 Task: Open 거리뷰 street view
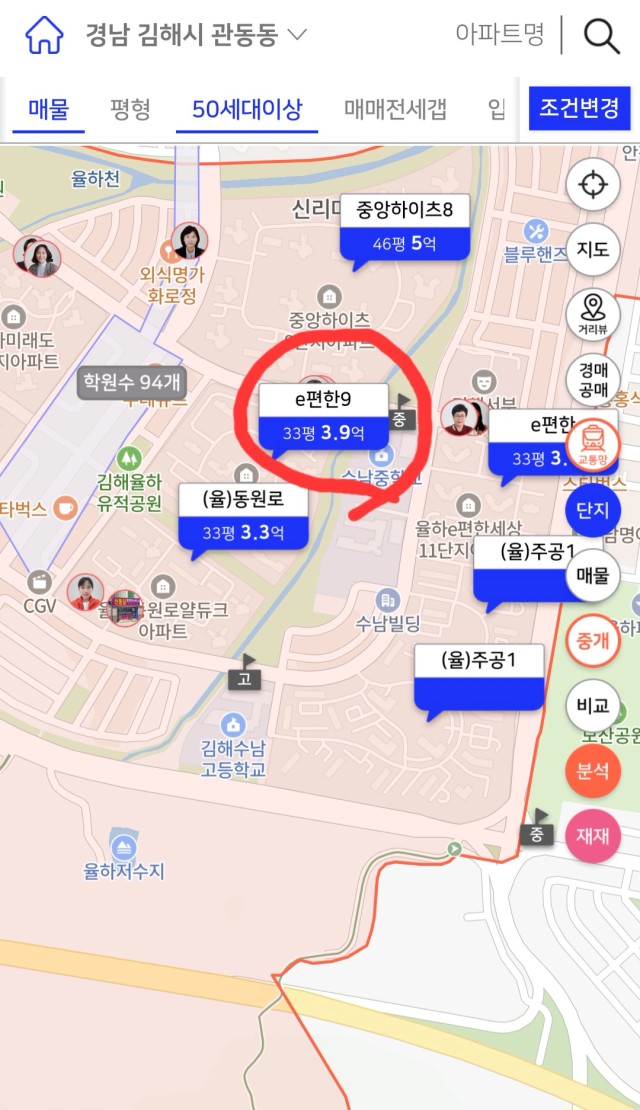[x=593, y=312]
